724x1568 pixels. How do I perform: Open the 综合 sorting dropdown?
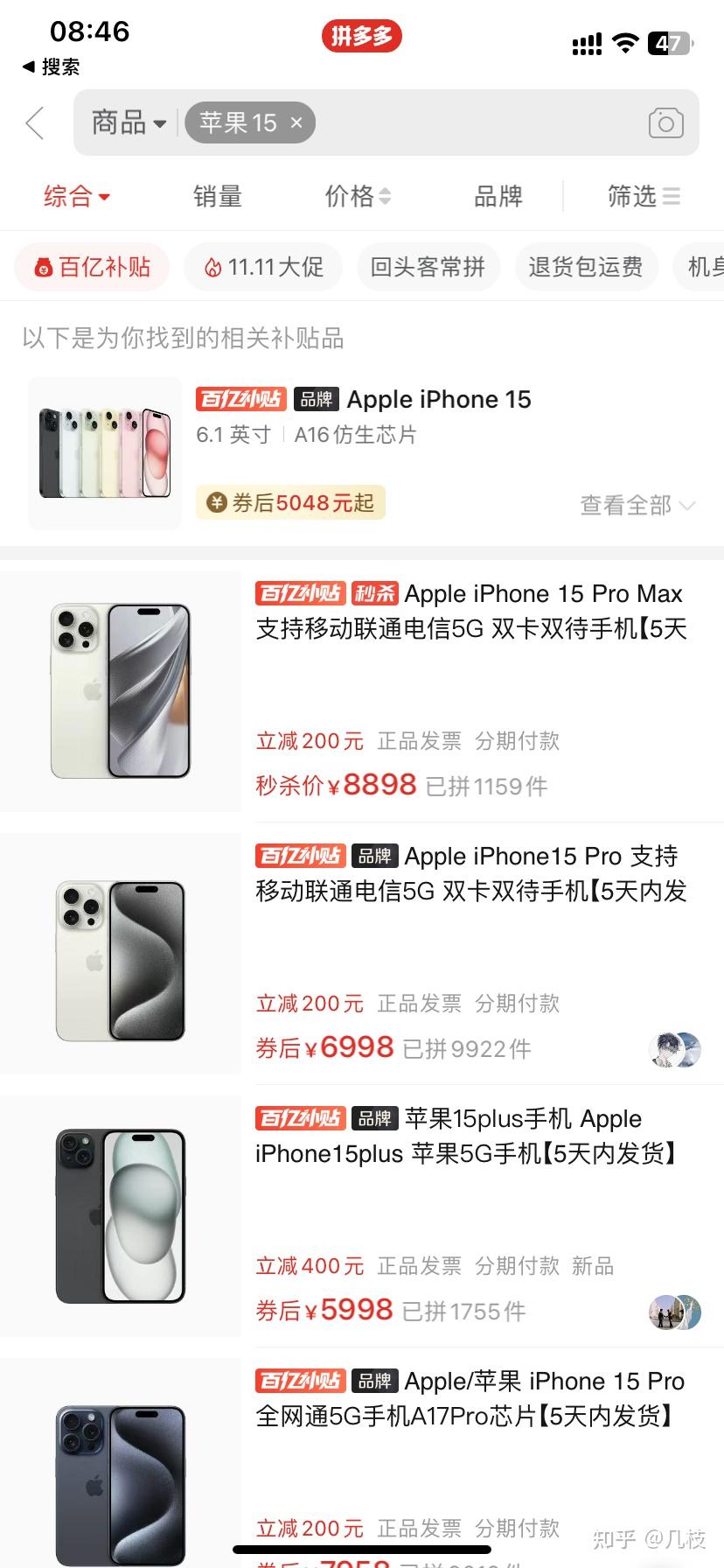tap(75, 196)
